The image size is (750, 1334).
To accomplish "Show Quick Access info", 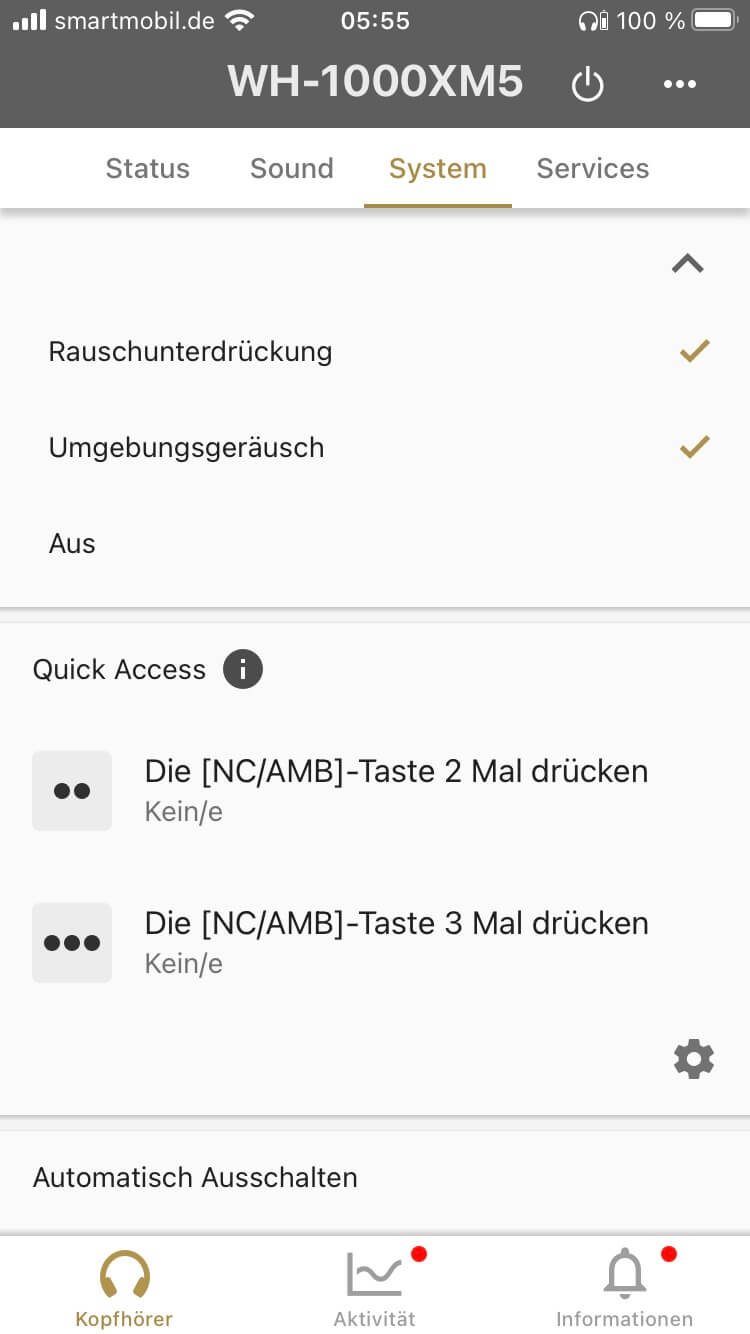I will click(243, 669).
